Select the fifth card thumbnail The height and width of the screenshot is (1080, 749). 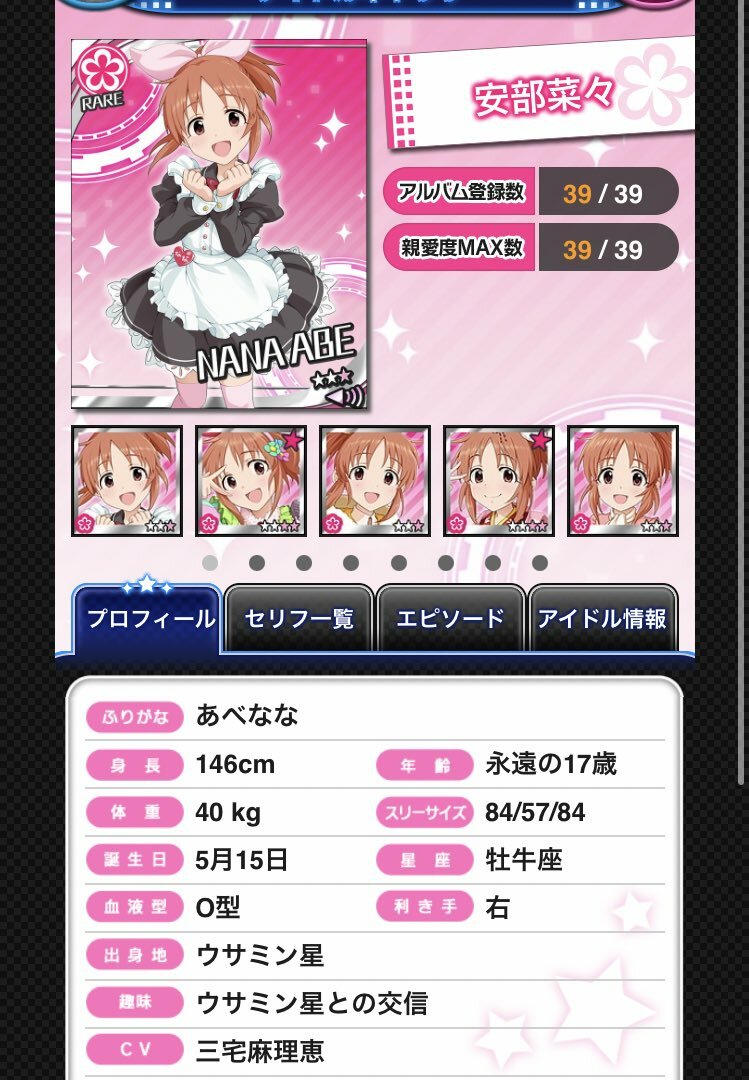point(623,481)
